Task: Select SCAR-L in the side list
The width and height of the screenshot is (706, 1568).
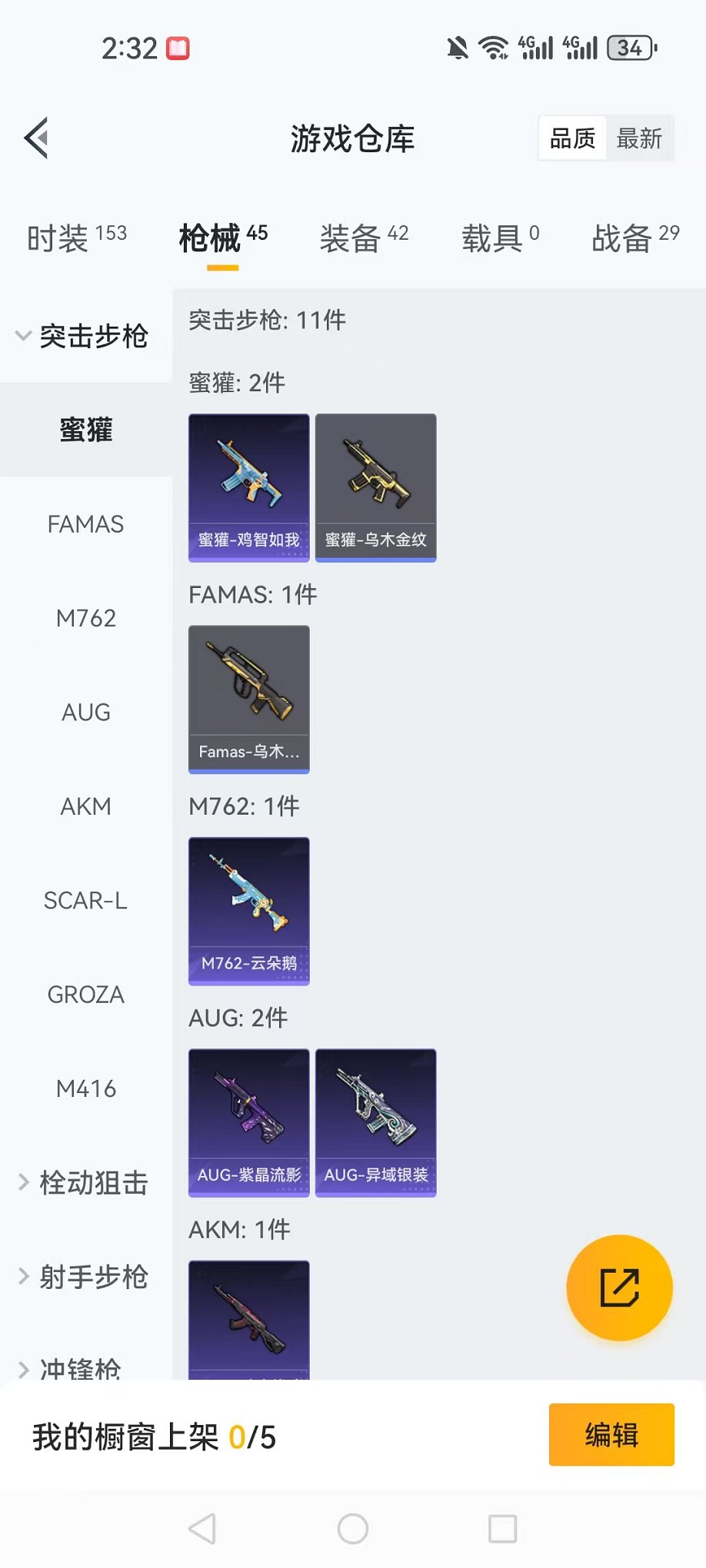Action: pos(85,900)
